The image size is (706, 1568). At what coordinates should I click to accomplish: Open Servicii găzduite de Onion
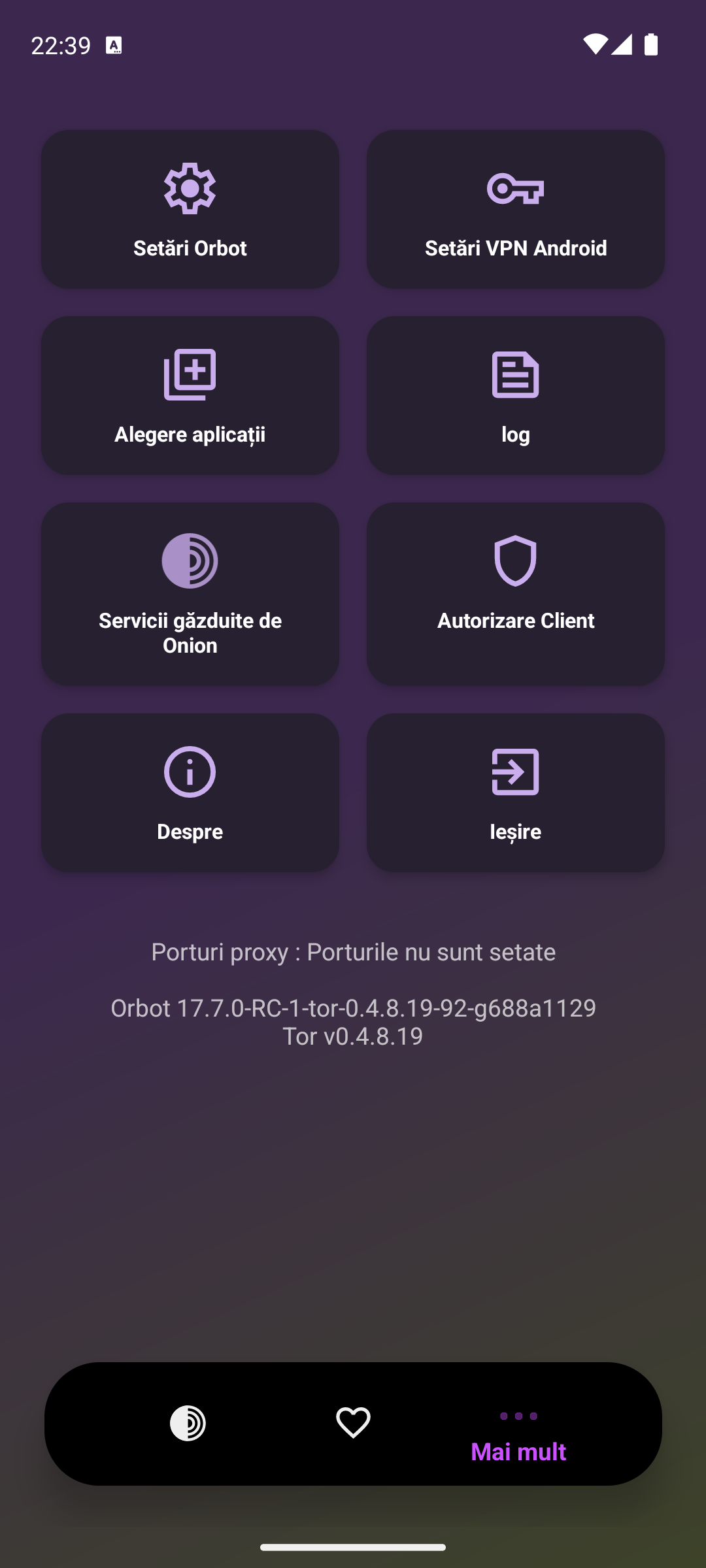click(190, 593)
